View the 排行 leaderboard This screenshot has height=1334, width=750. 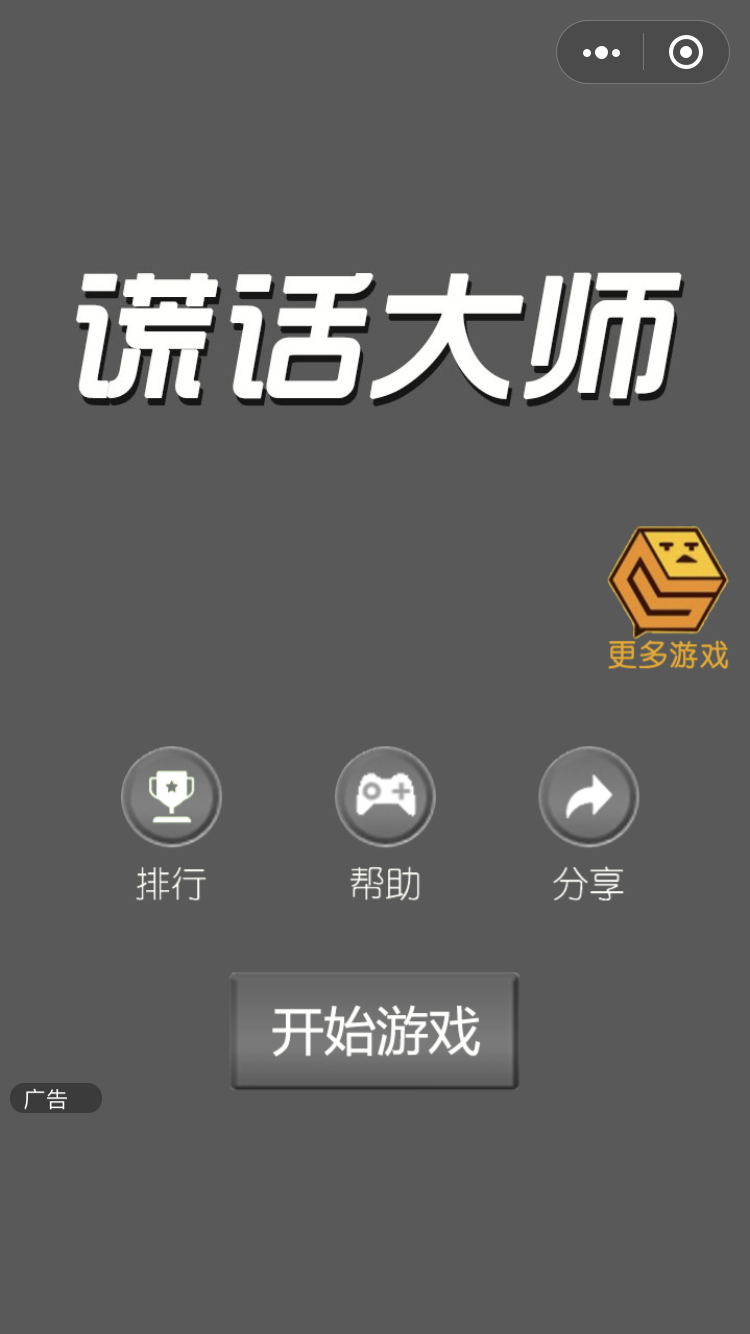pyautogui.click(x=171, y=797)
